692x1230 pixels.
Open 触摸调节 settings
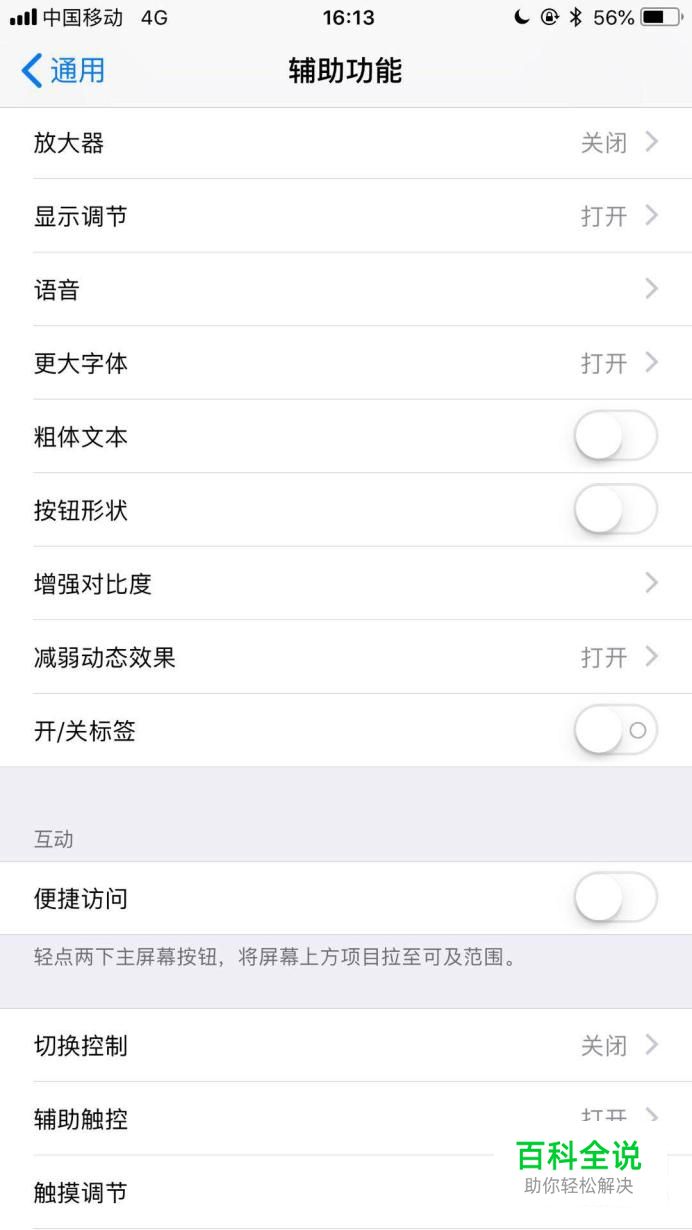(x=346, y=1192)
